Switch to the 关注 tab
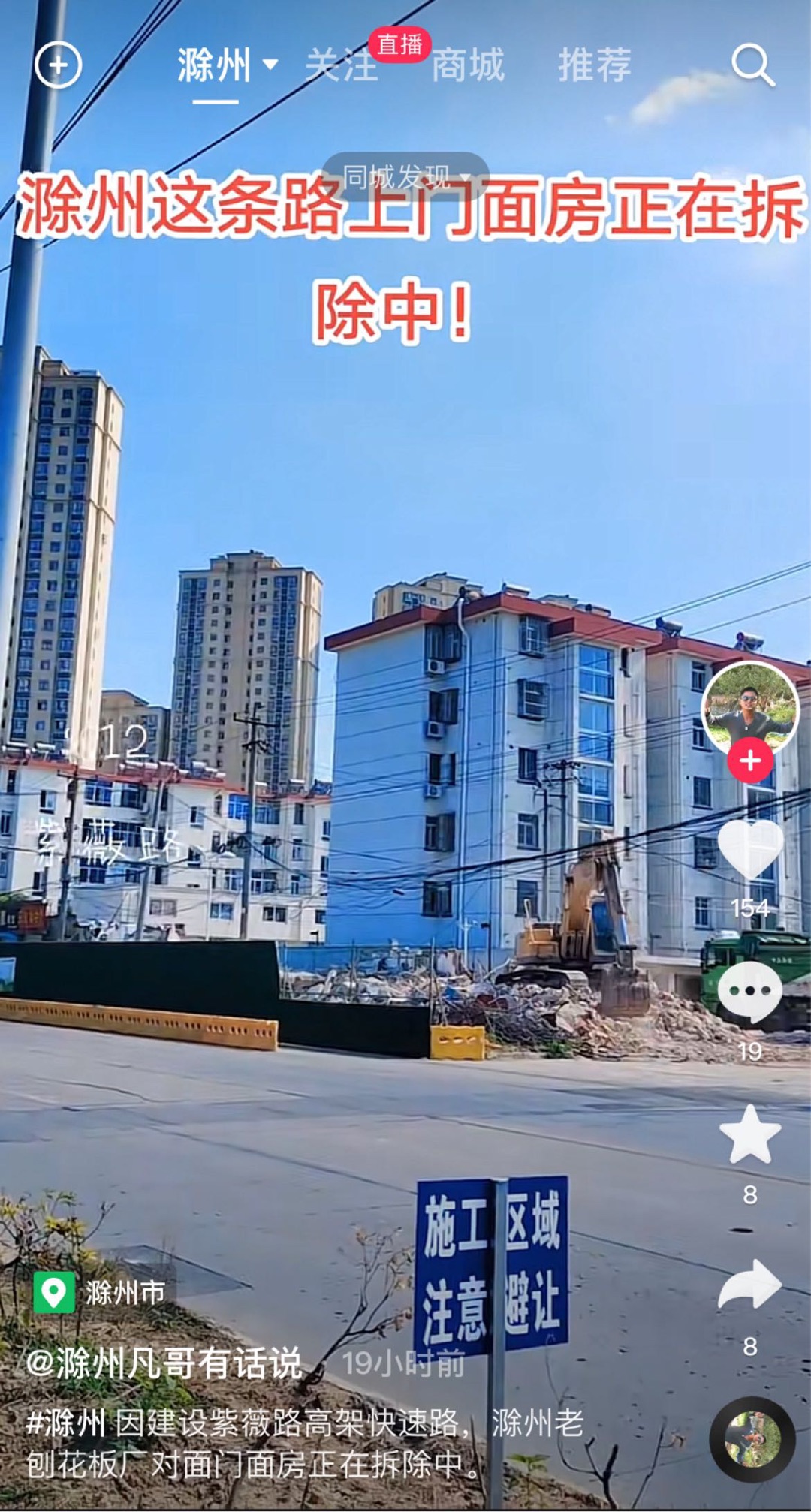 click(x=342, y=66)
